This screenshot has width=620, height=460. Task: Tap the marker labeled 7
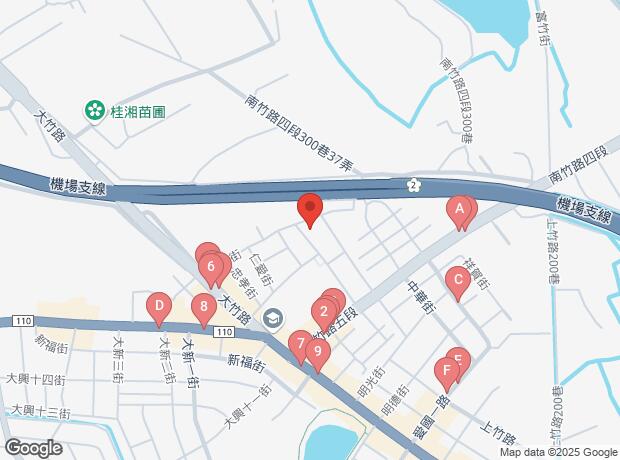coord(300,344)
